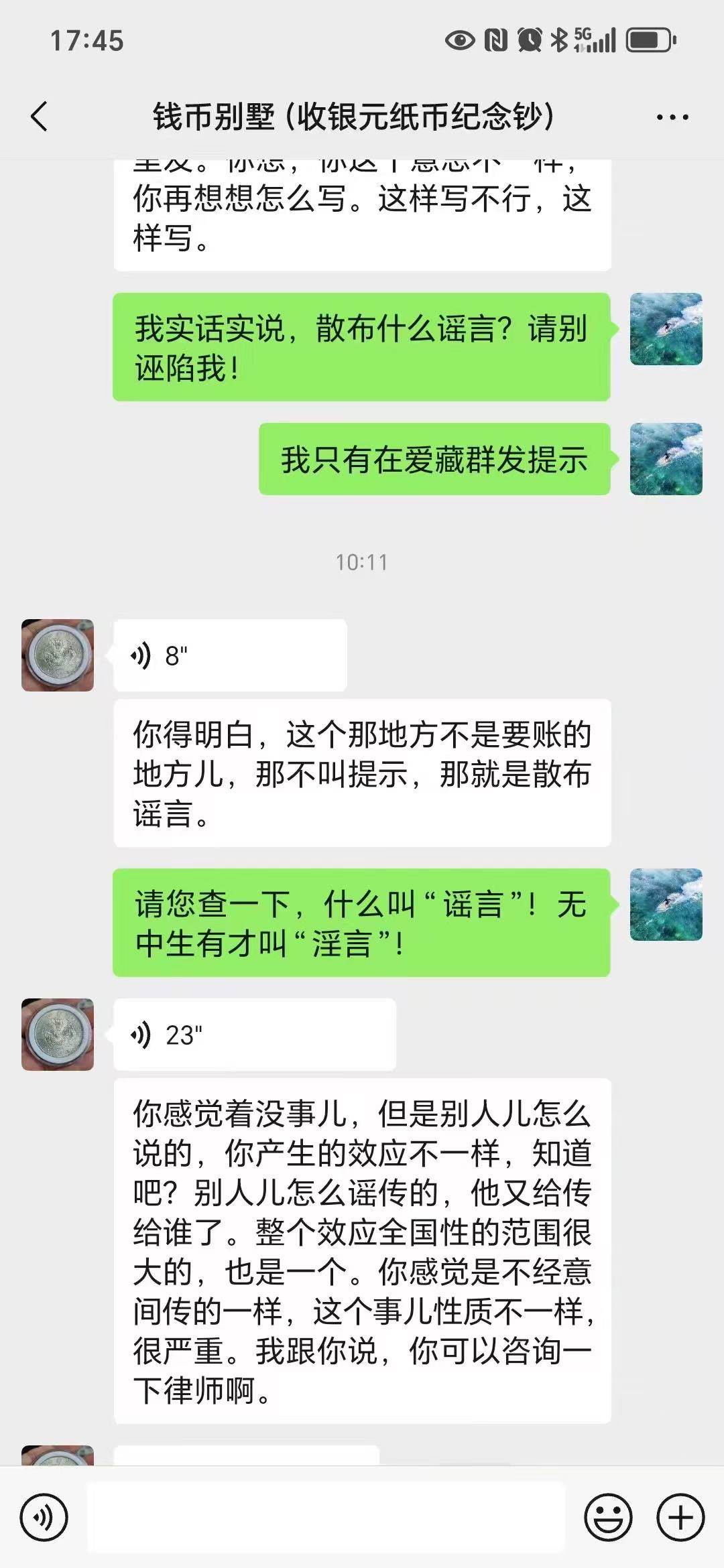
Task: Open the plus attachments menu
Action: [680, 1517]
